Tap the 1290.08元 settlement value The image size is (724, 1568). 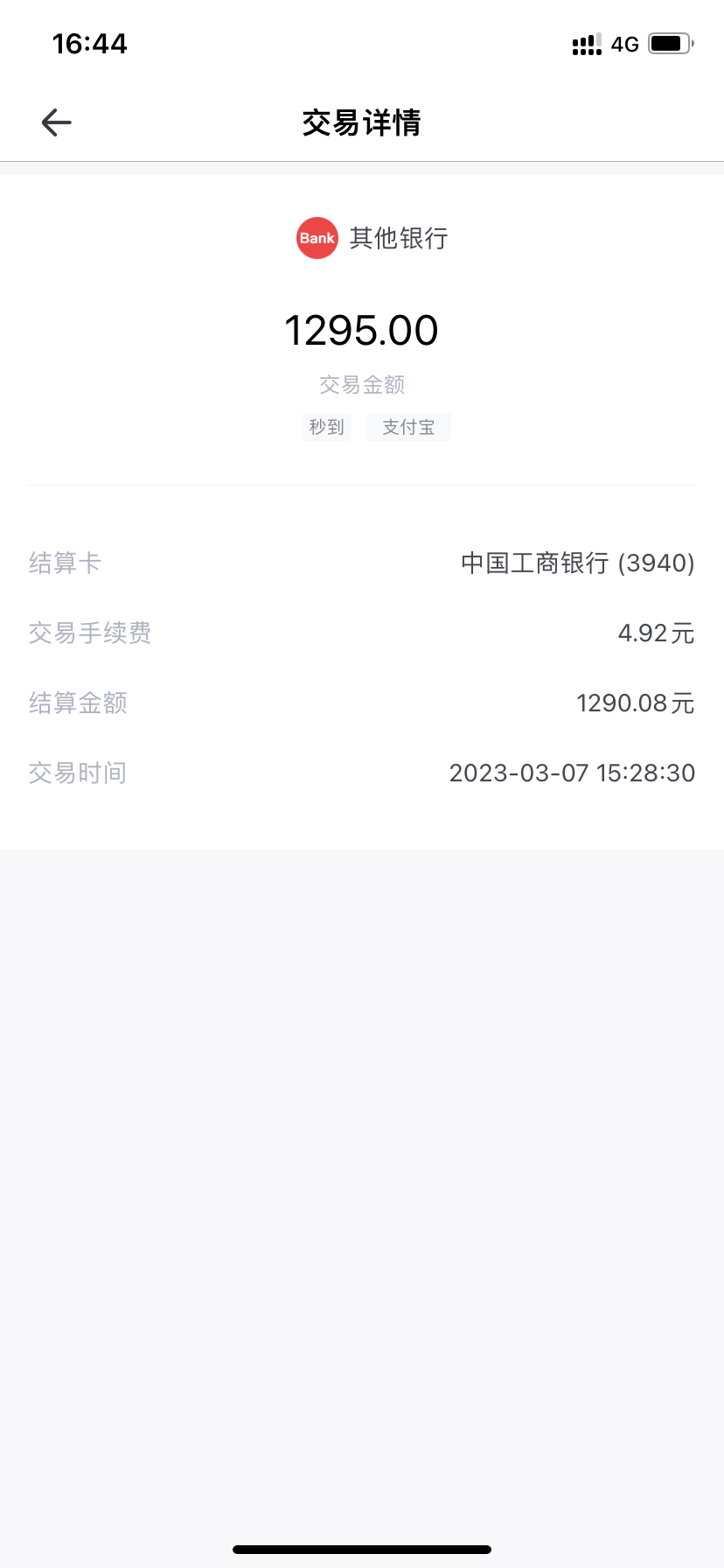pyautogui.click(x=636, y=703)
